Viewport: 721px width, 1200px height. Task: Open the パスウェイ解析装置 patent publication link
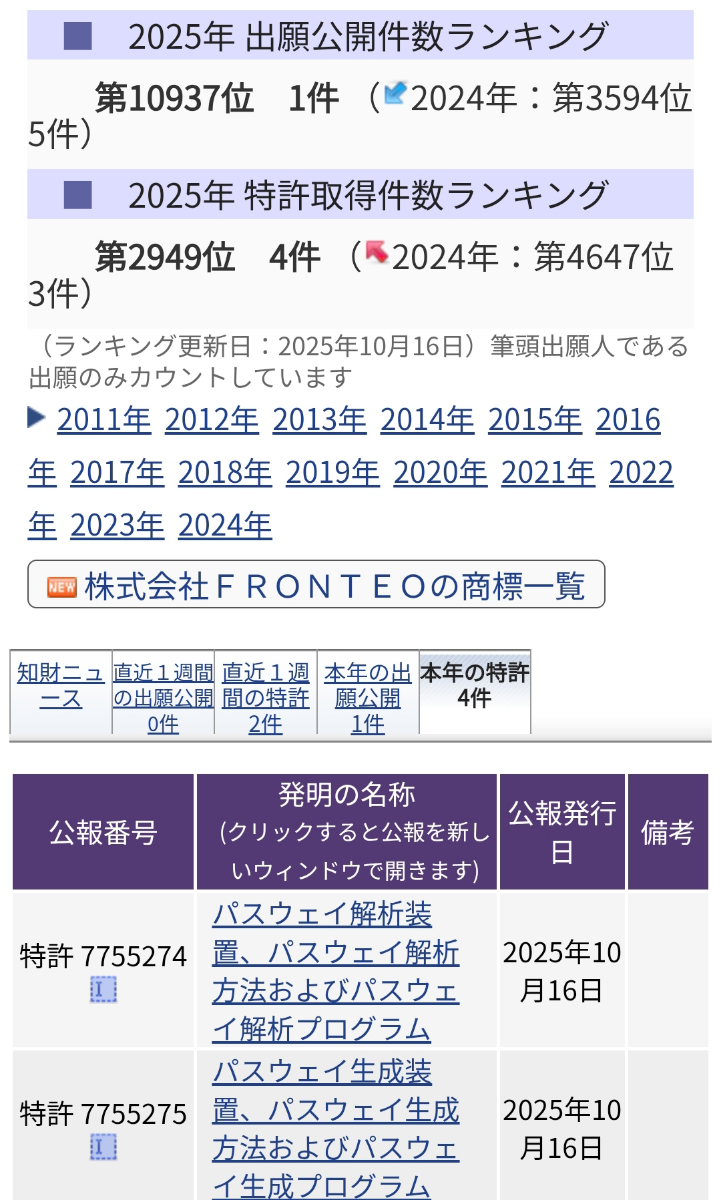[x=335, y=970]
